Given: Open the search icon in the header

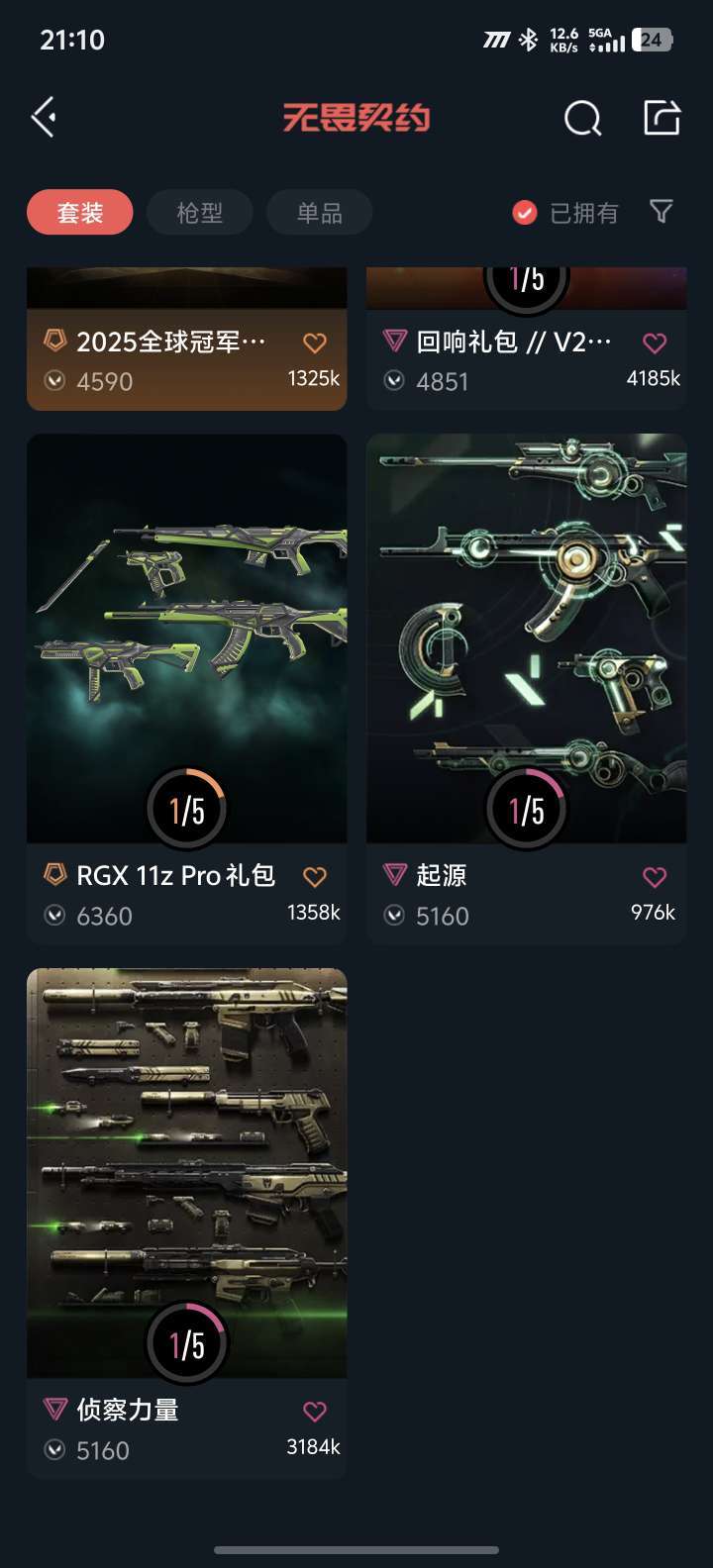Looking at the screenshot, I should pyautogui.click(x=582, y=119).
